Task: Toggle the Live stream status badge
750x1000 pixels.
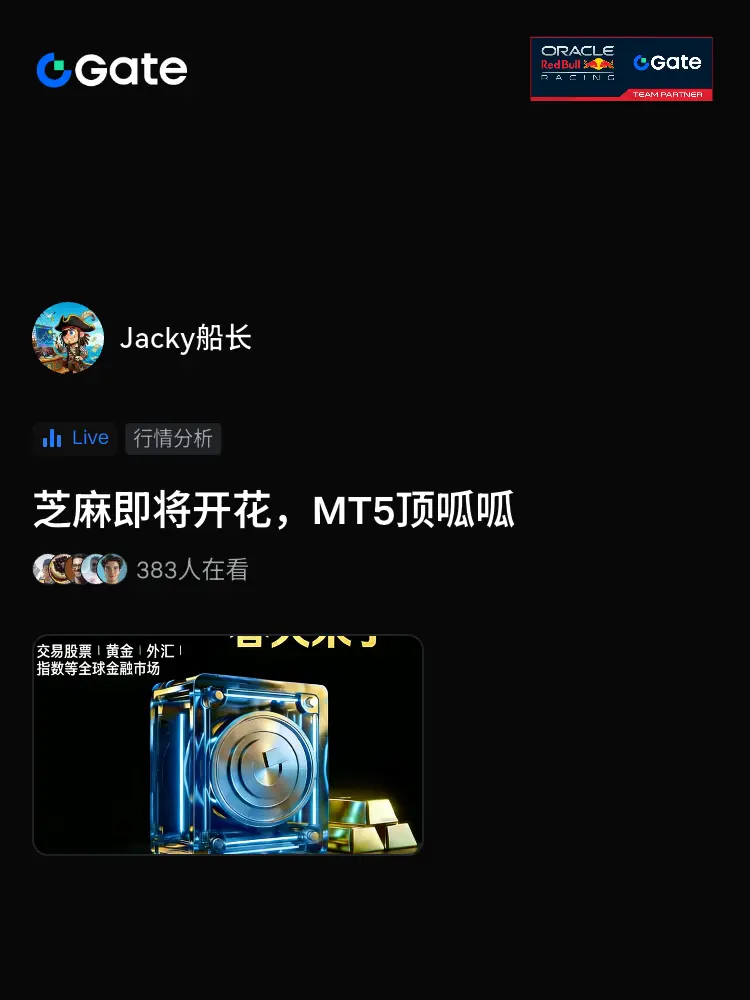Action: pos(74,438)
